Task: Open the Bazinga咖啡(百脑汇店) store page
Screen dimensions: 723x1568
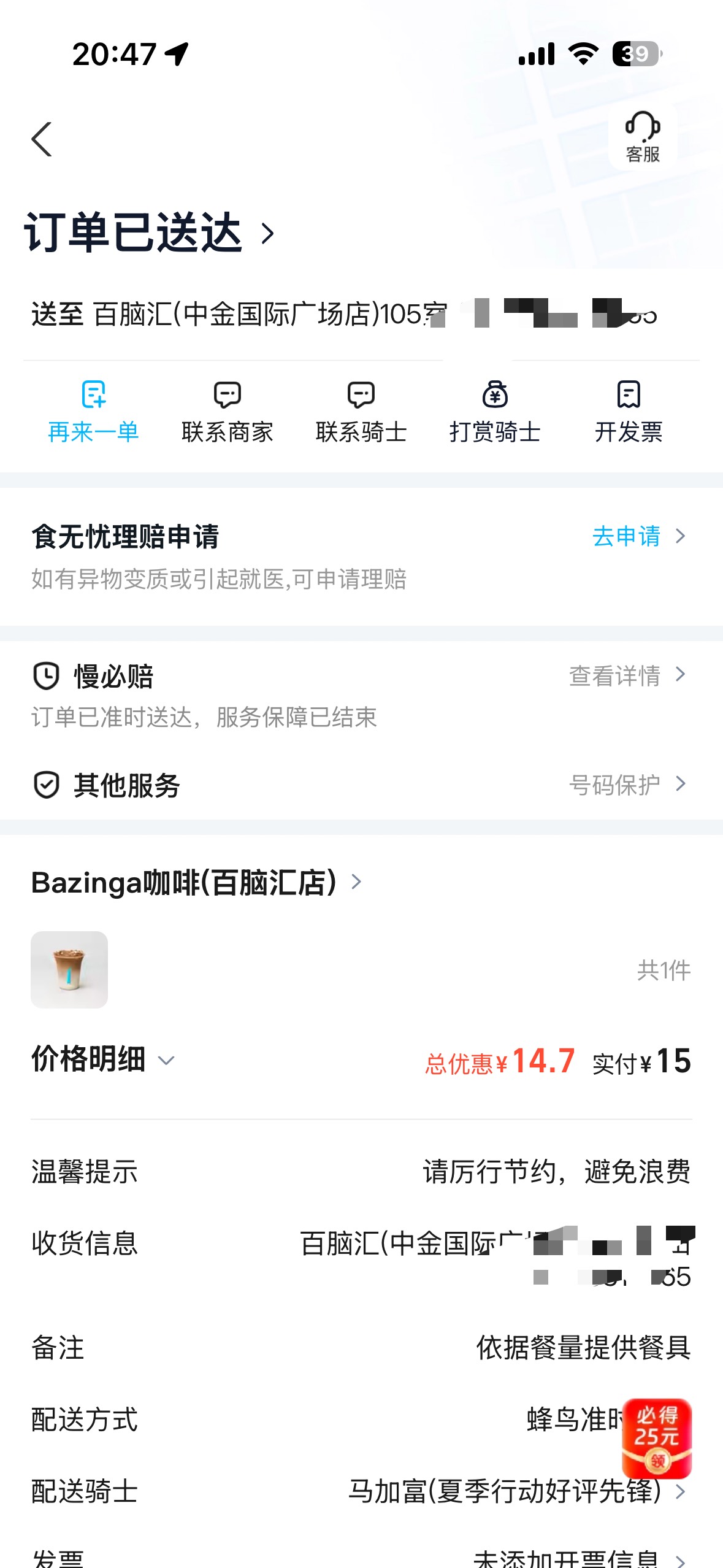Action: click(196, 883)
